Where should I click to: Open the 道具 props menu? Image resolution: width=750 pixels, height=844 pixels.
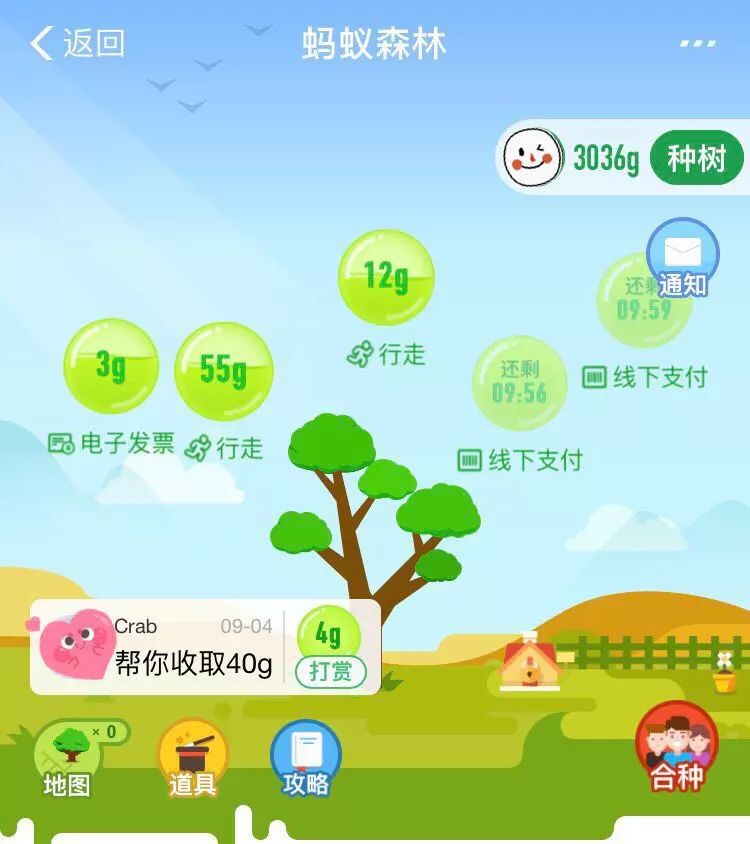click(192, 760)
